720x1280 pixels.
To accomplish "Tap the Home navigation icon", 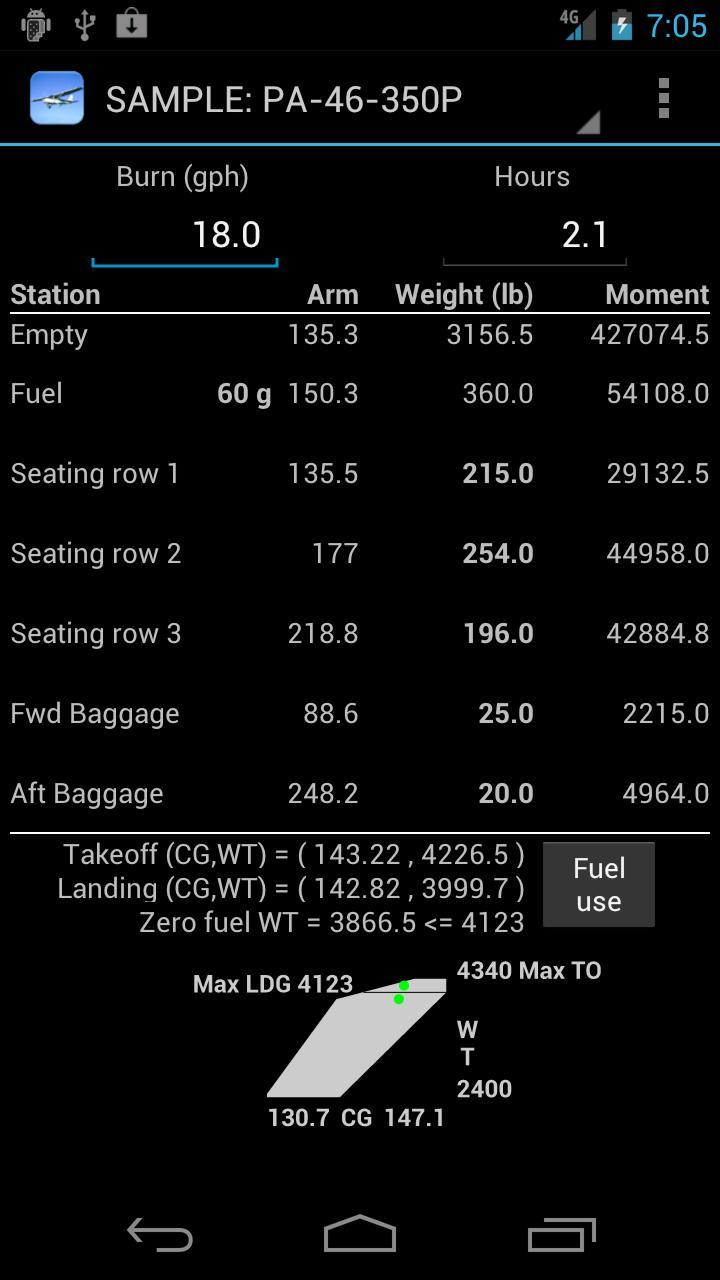I will tap(360, 1235).
